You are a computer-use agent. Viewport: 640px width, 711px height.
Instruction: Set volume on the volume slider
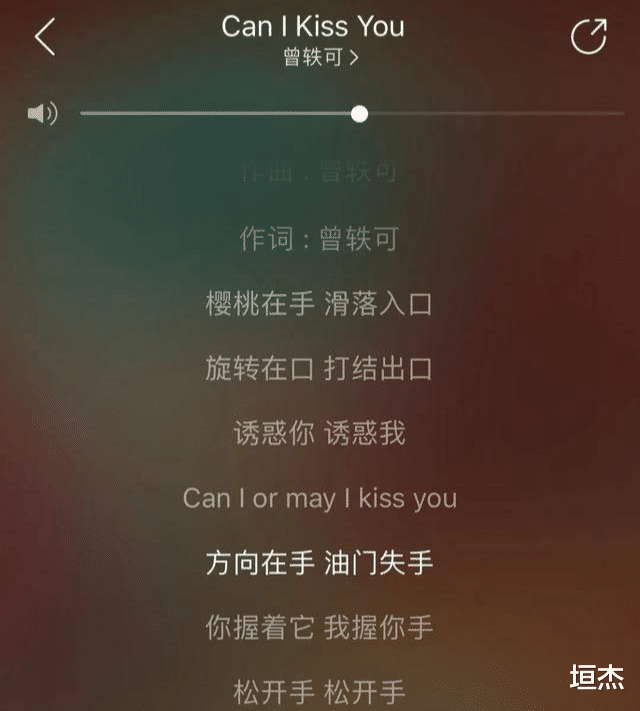(x=360, y=114)
